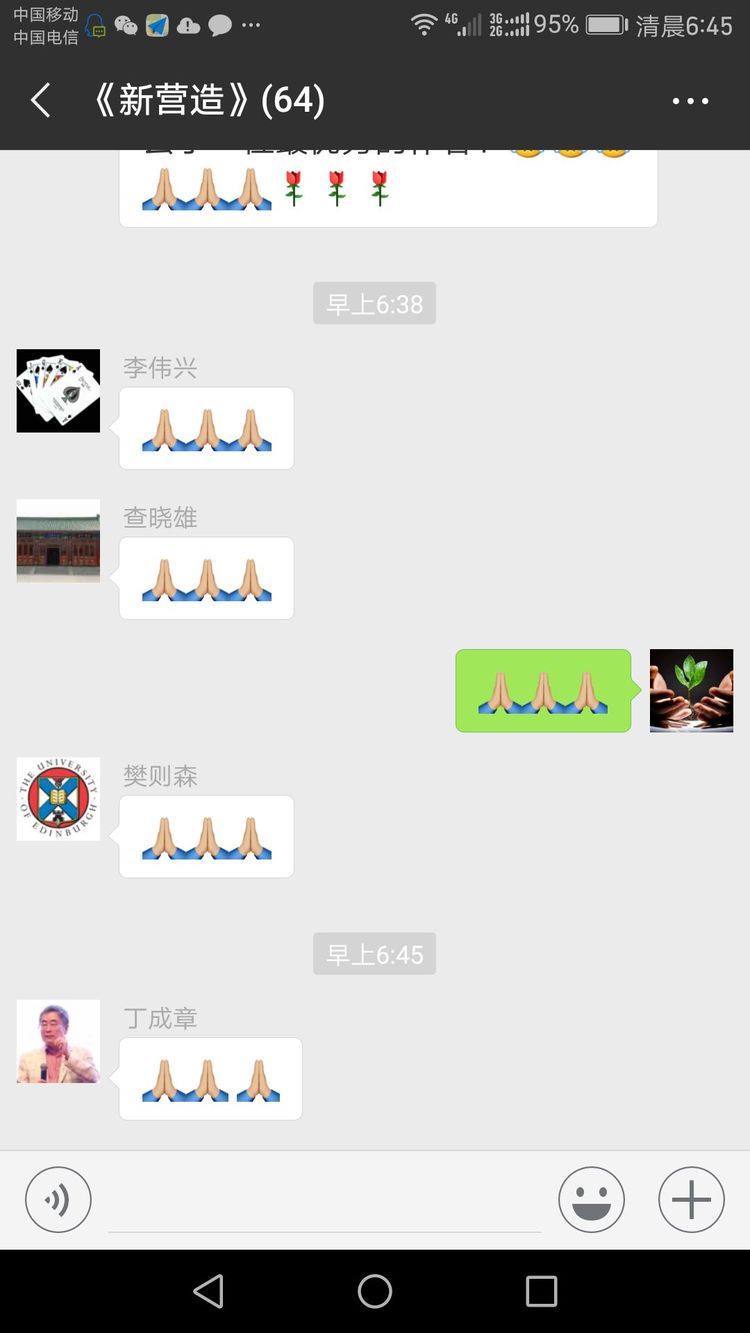View 查晓雄's profile avatar
This screenshot has width=750, height=1333.
(x=58, y=541)
